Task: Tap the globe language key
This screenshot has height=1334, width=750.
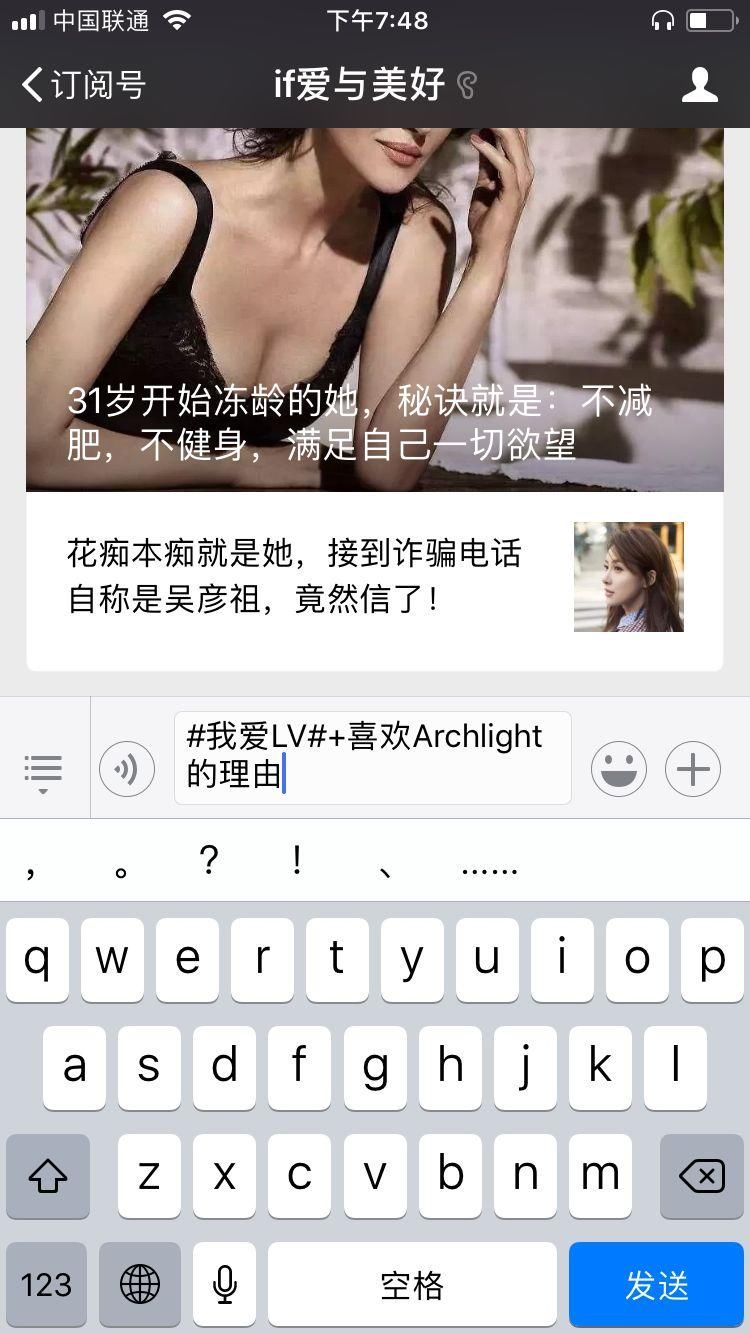Action: [x=140, y=1285]
